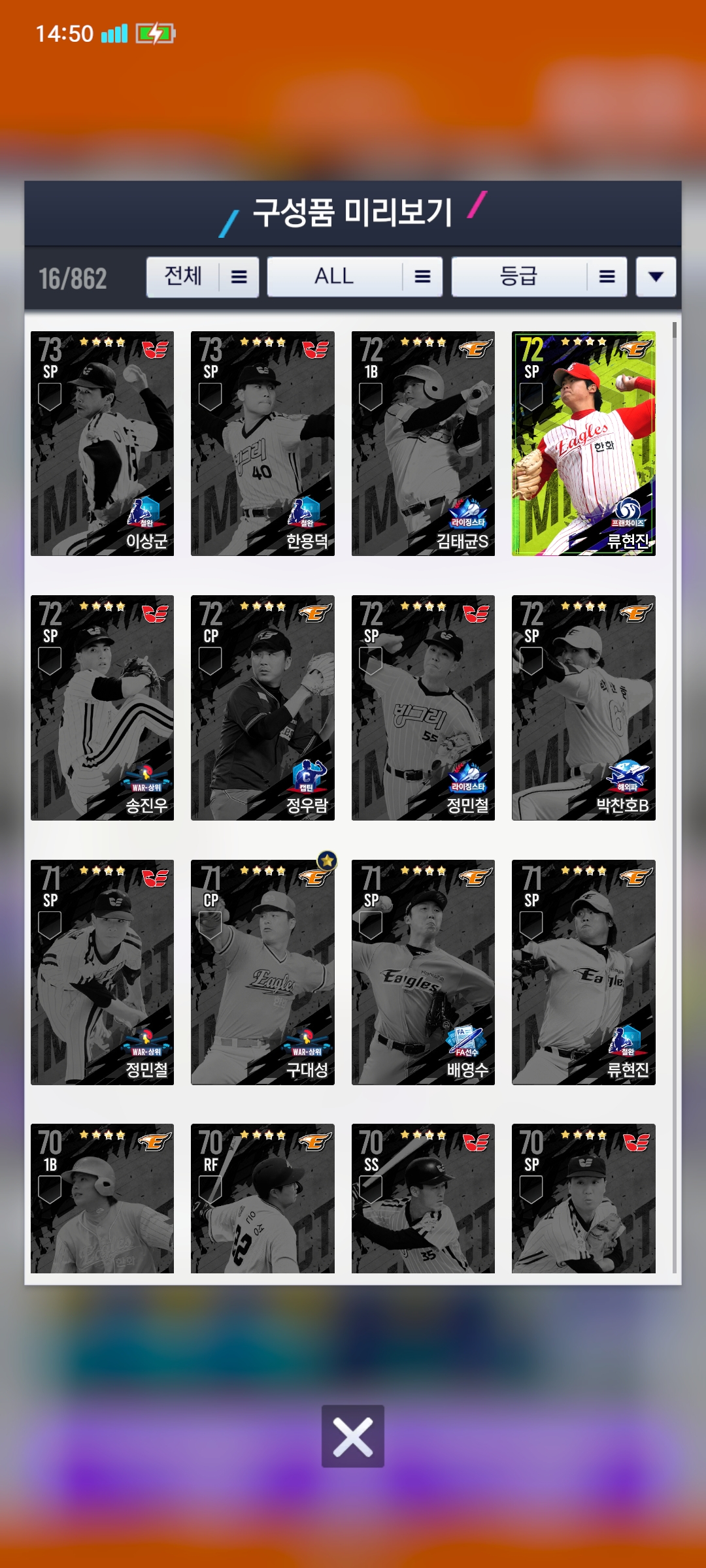Open the 송진우 player card
The height and width of the screenshot is (1568, 706).
click(102, 708)
